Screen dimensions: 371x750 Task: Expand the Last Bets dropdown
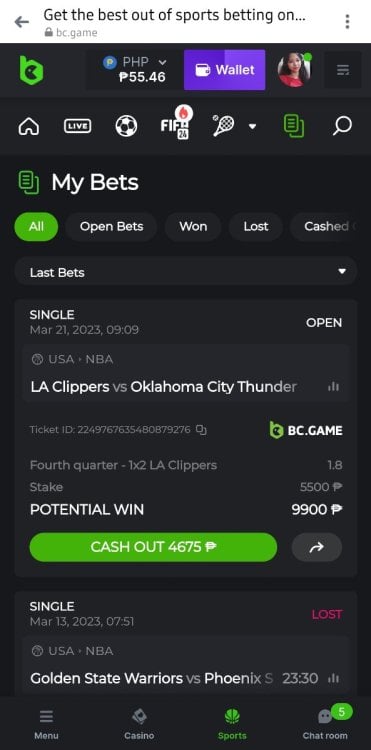(186, 273)
